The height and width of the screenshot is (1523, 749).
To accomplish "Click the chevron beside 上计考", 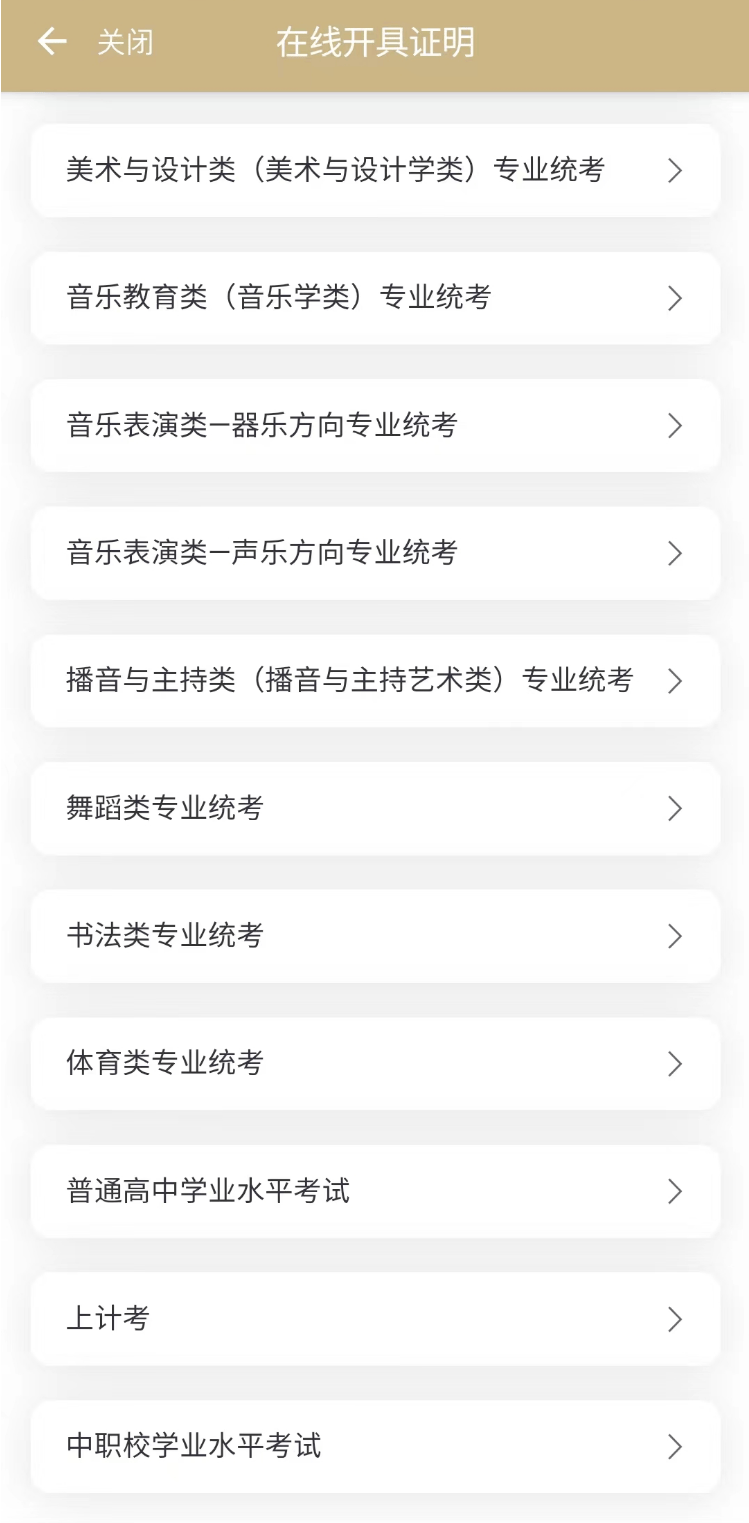I will point(676,1318).
